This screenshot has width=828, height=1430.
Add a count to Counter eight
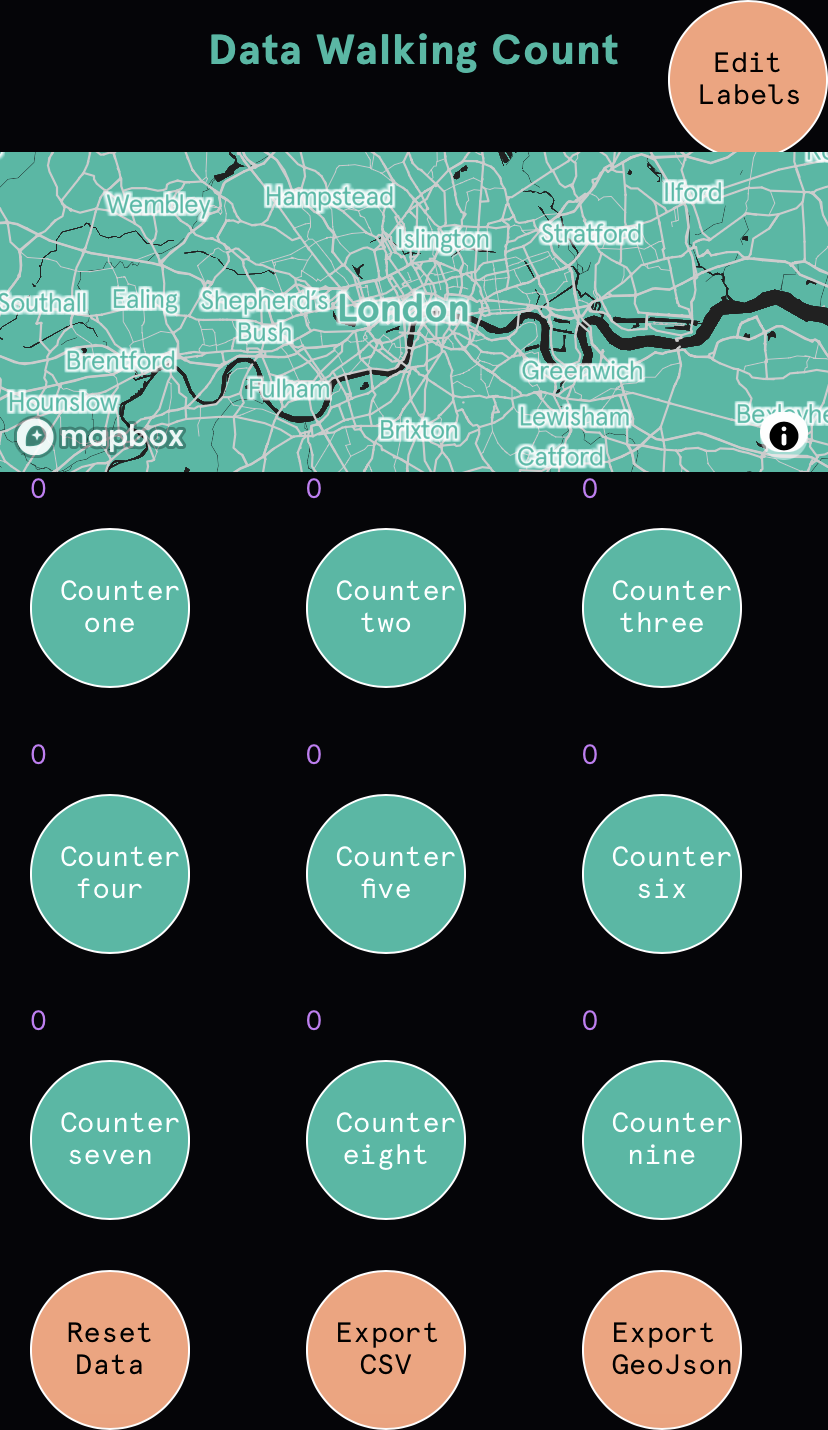click(x=386, y=1139)
